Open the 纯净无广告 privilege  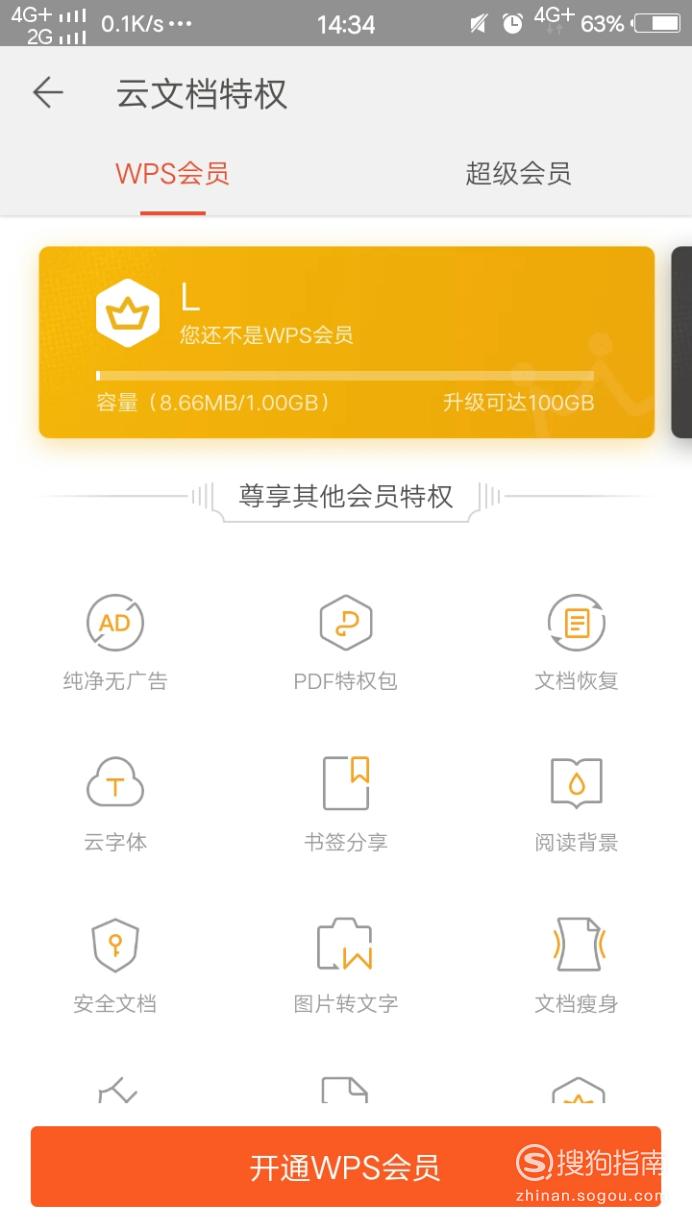point(115,641)
